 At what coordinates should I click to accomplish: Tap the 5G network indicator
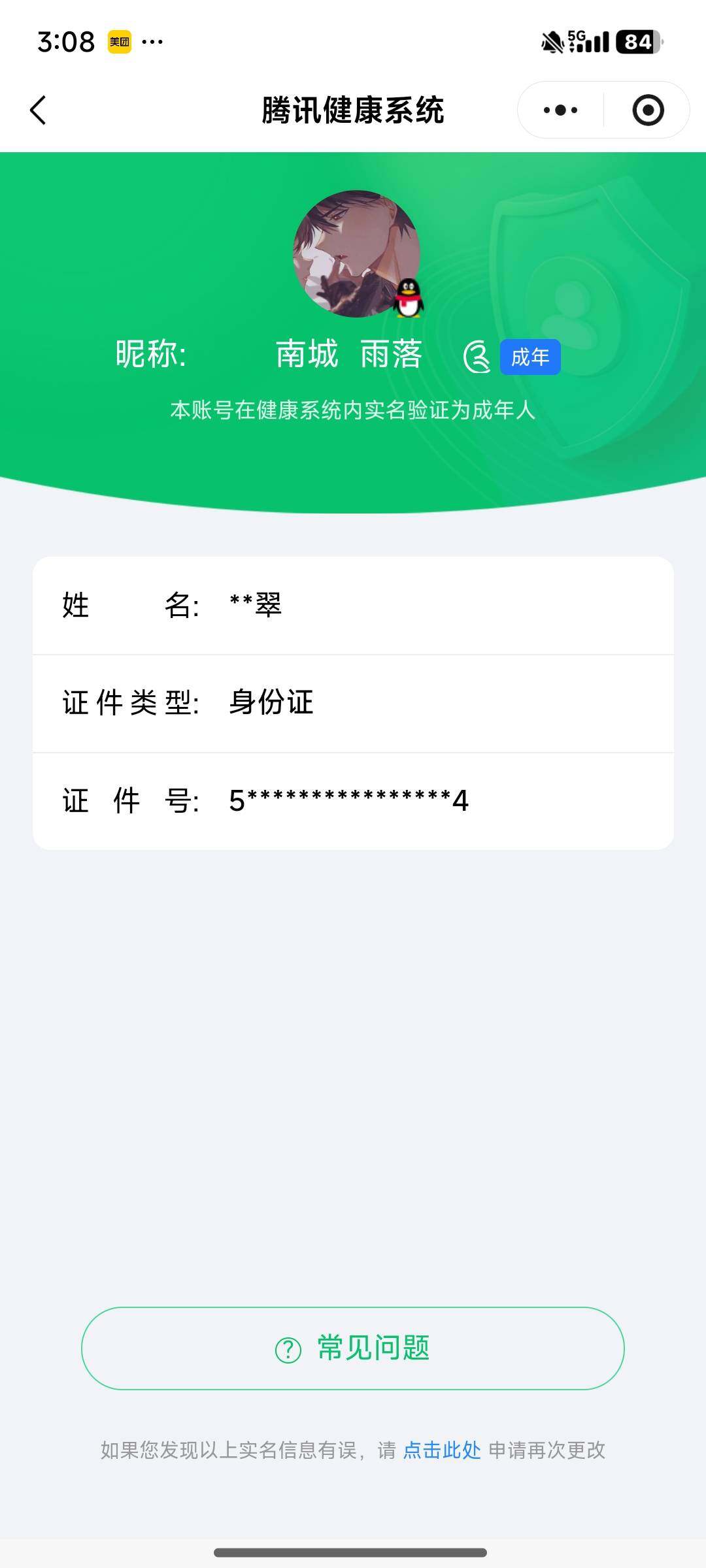[587, 41]
